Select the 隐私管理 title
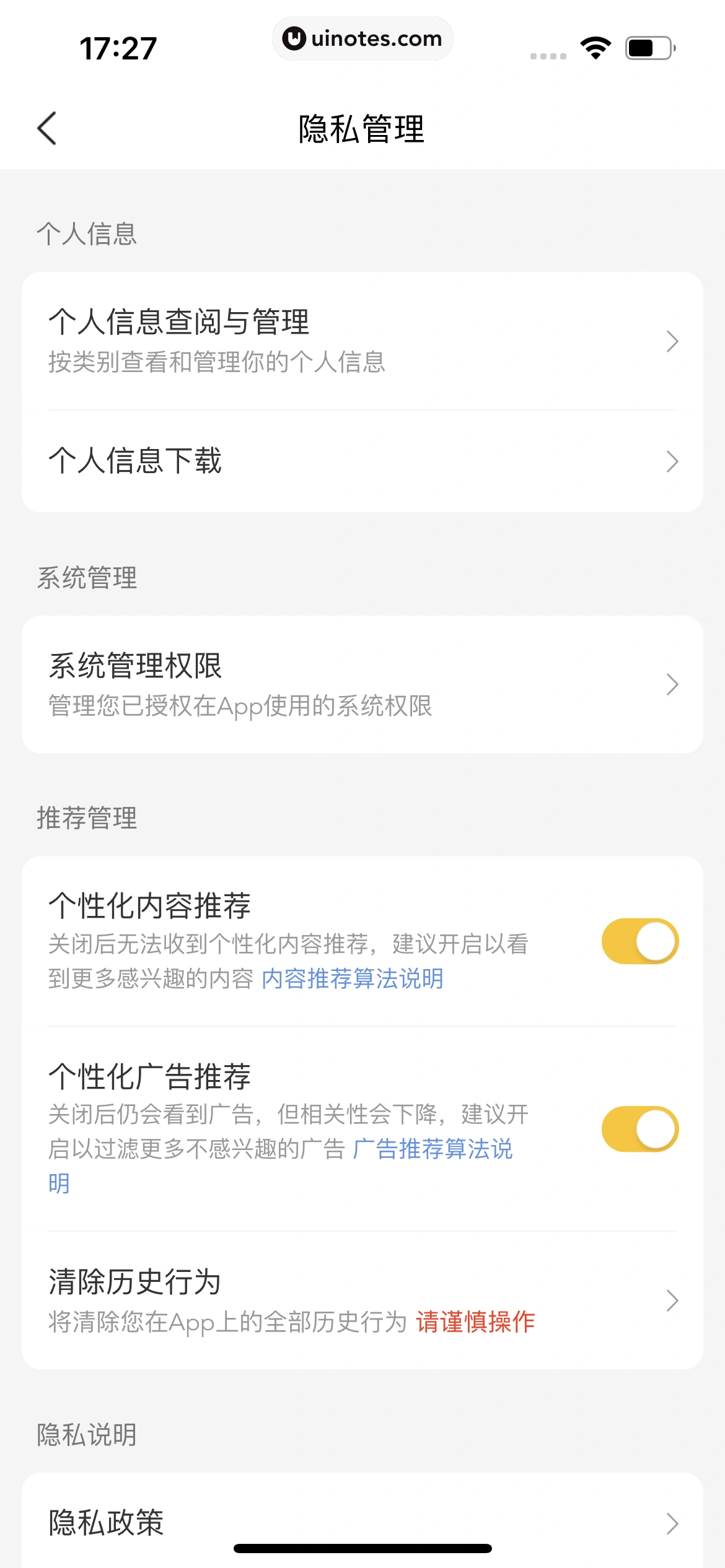The width and height of the screenshot is (725, 1568). [x=362, y=127]
